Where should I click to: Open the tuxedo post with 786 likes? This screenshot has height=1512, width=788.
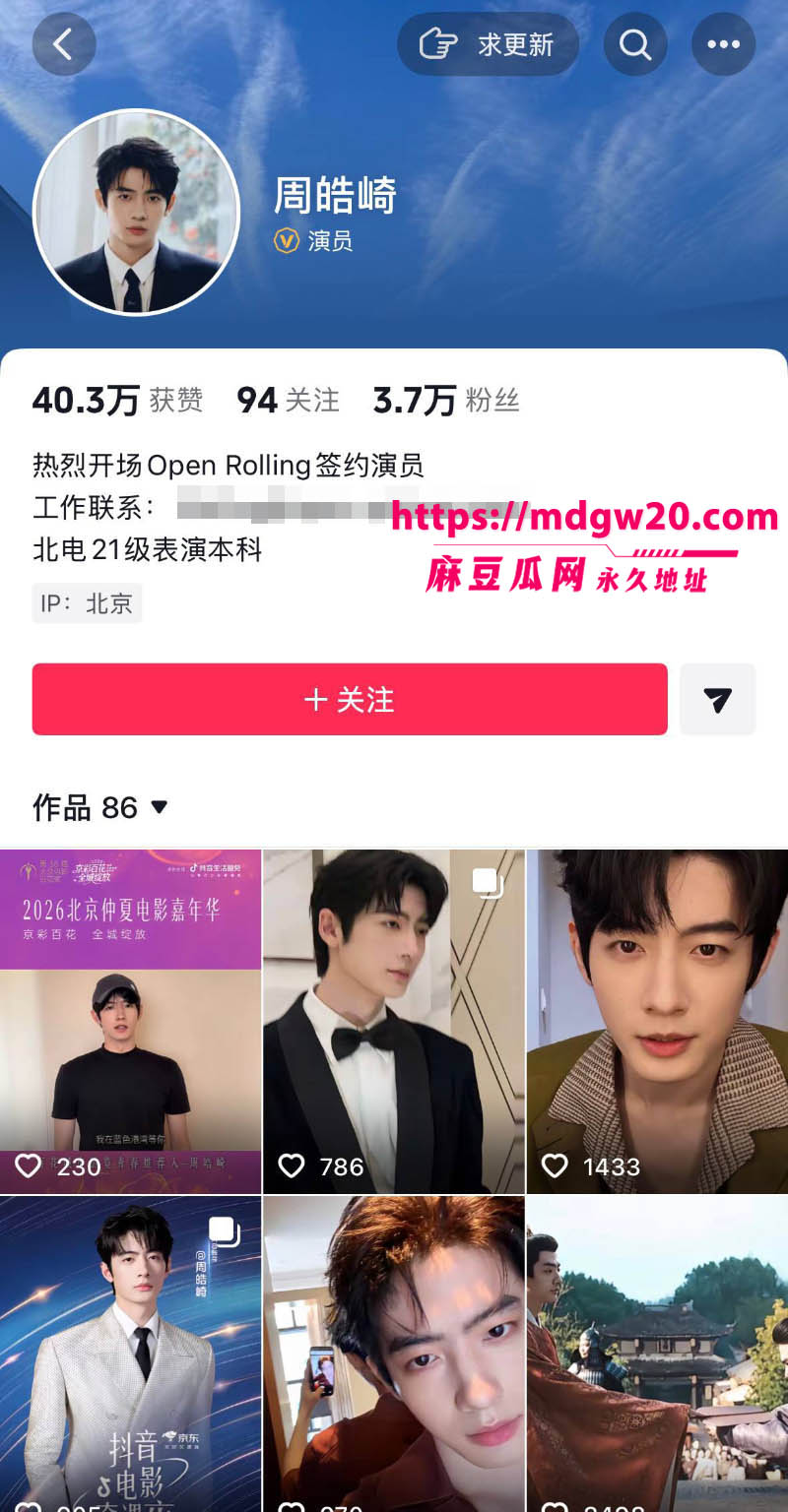[394, 1022]
